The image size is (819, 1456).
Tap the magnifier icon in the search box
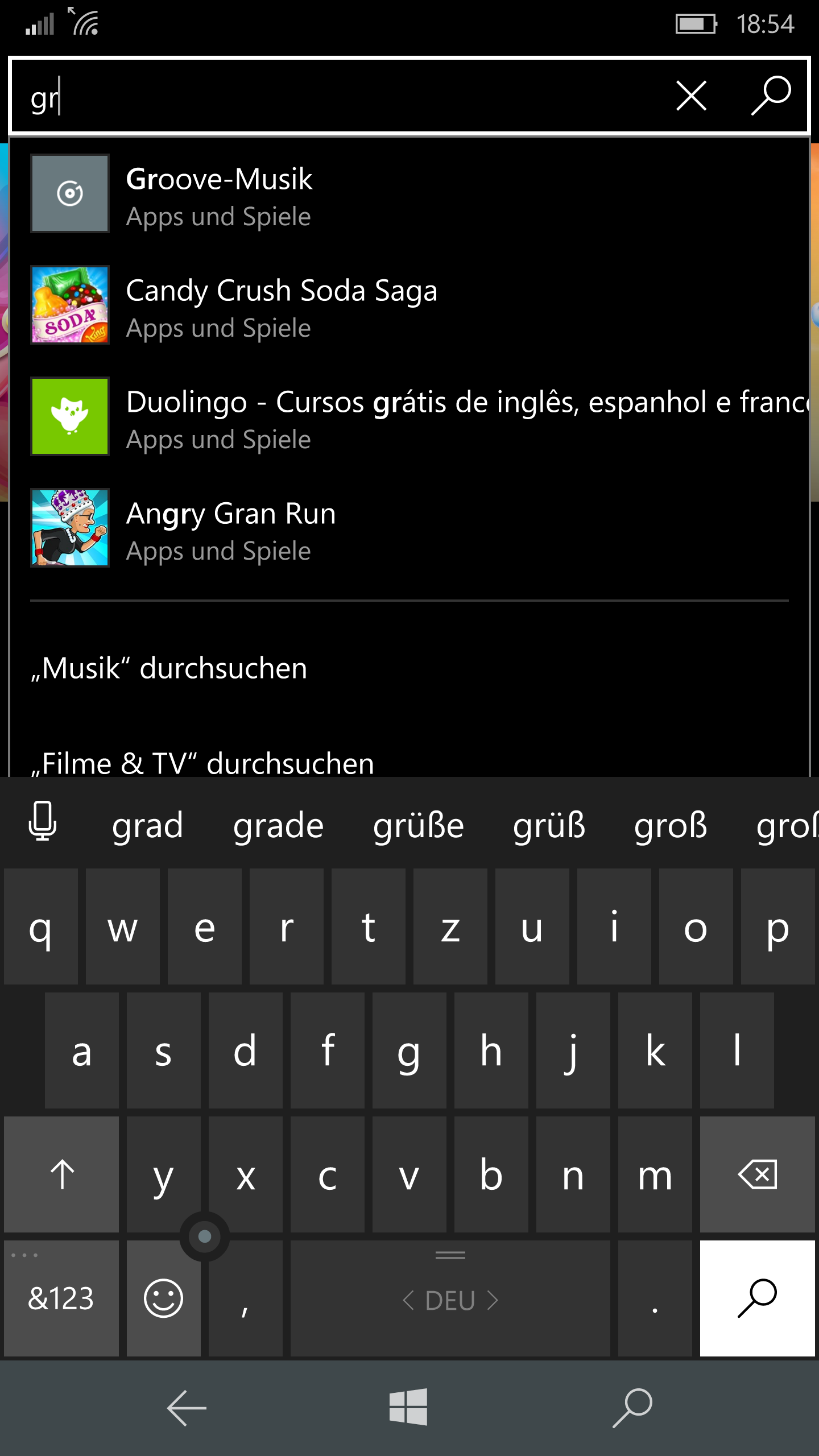771,96
